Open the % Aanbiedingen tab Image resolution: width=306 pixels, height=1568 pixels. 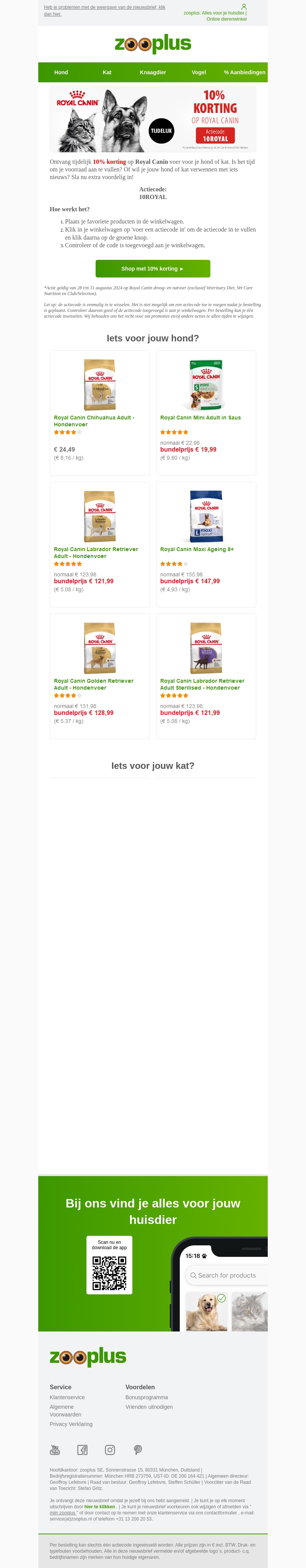(x=244, y=72)
